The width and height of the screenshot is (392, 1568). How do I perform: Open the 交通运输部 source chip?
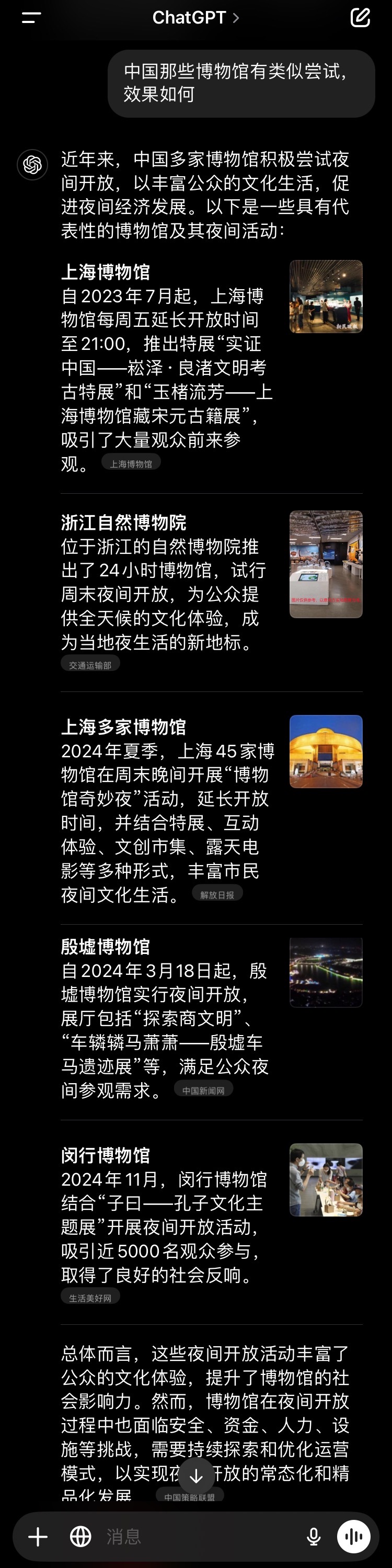[90, 665]
